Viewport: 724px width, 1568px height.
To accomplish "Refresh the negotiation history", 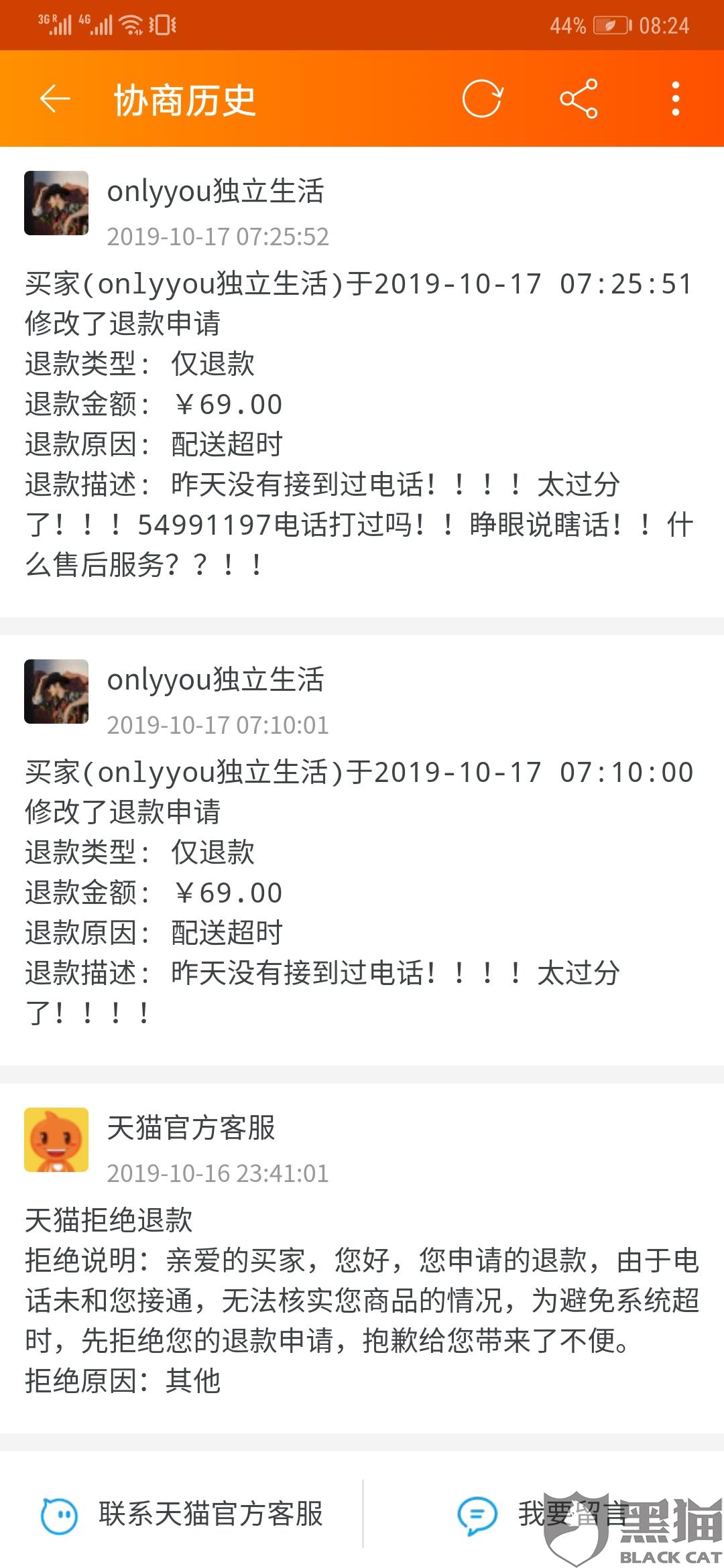I will coord(482,99).
